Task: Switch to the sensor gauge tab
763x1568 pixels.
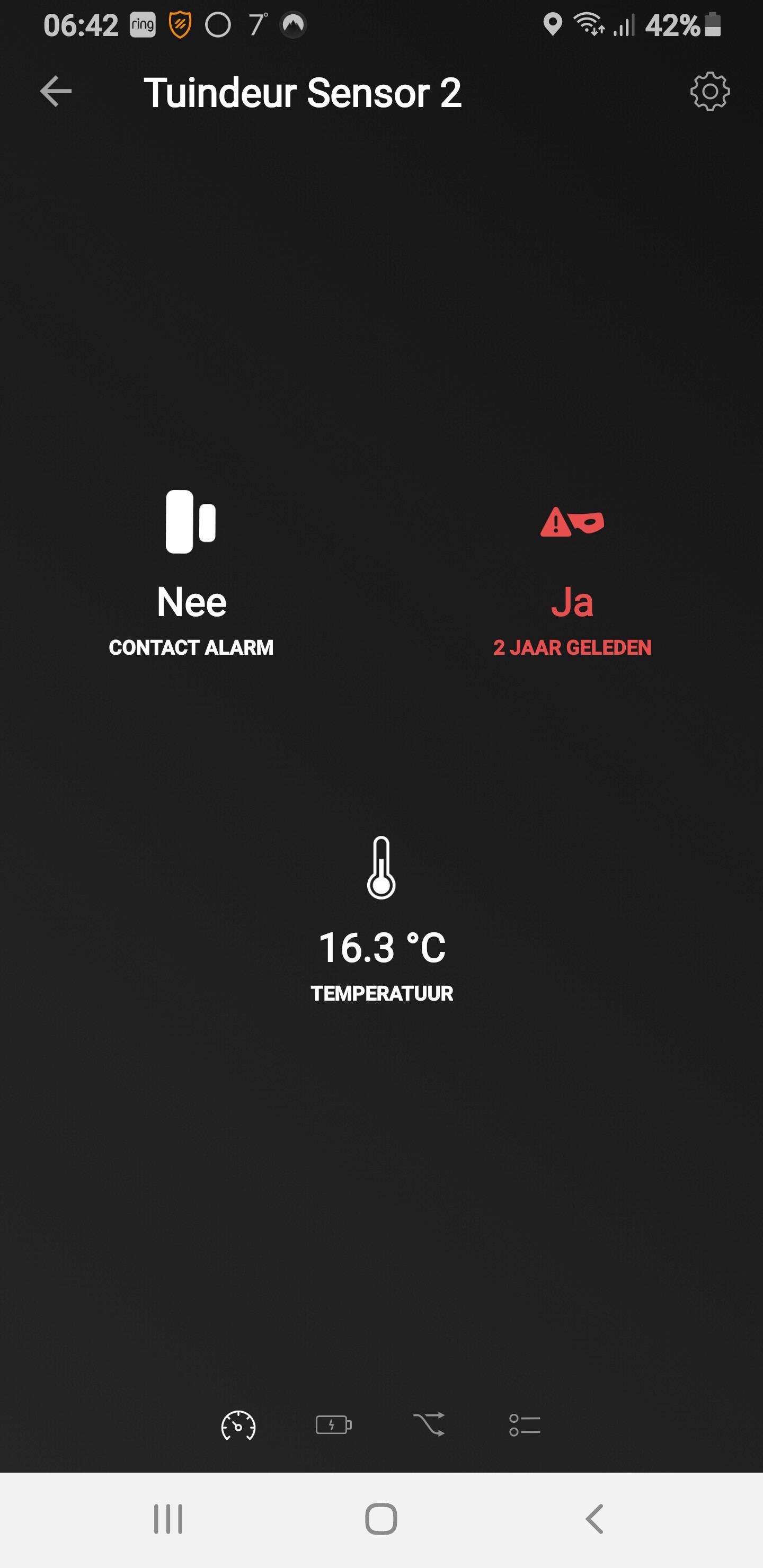Action: click(x=238, y=1426)
